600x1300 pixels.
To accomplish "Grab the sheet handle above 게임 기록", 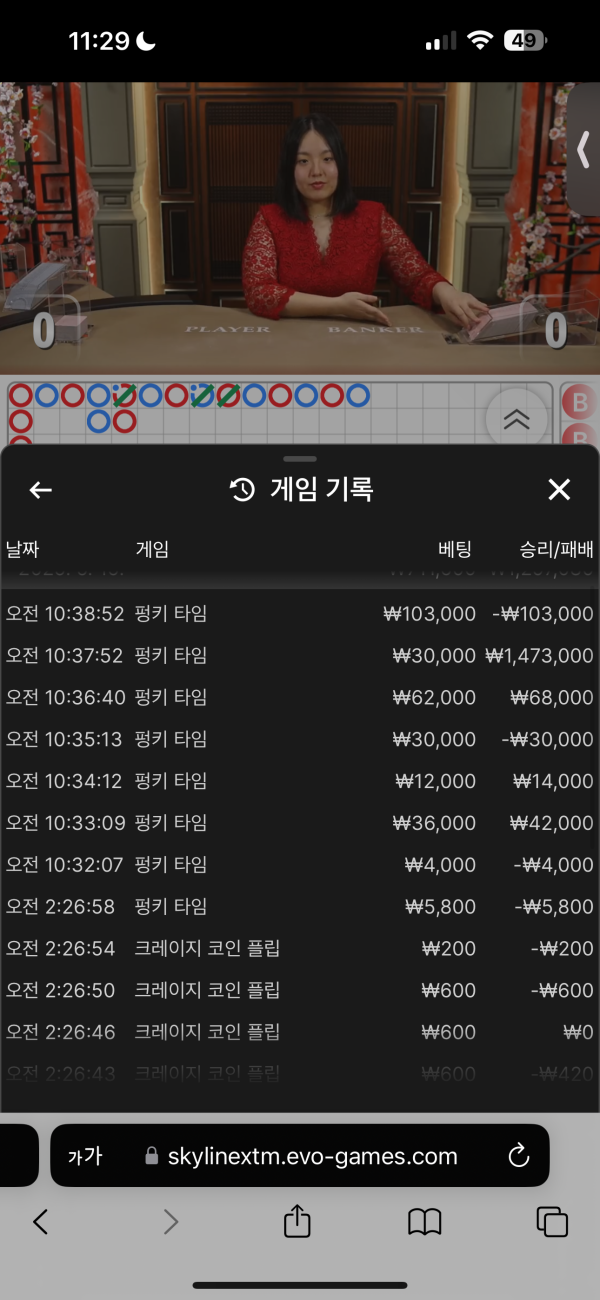I will click(300, 459).
